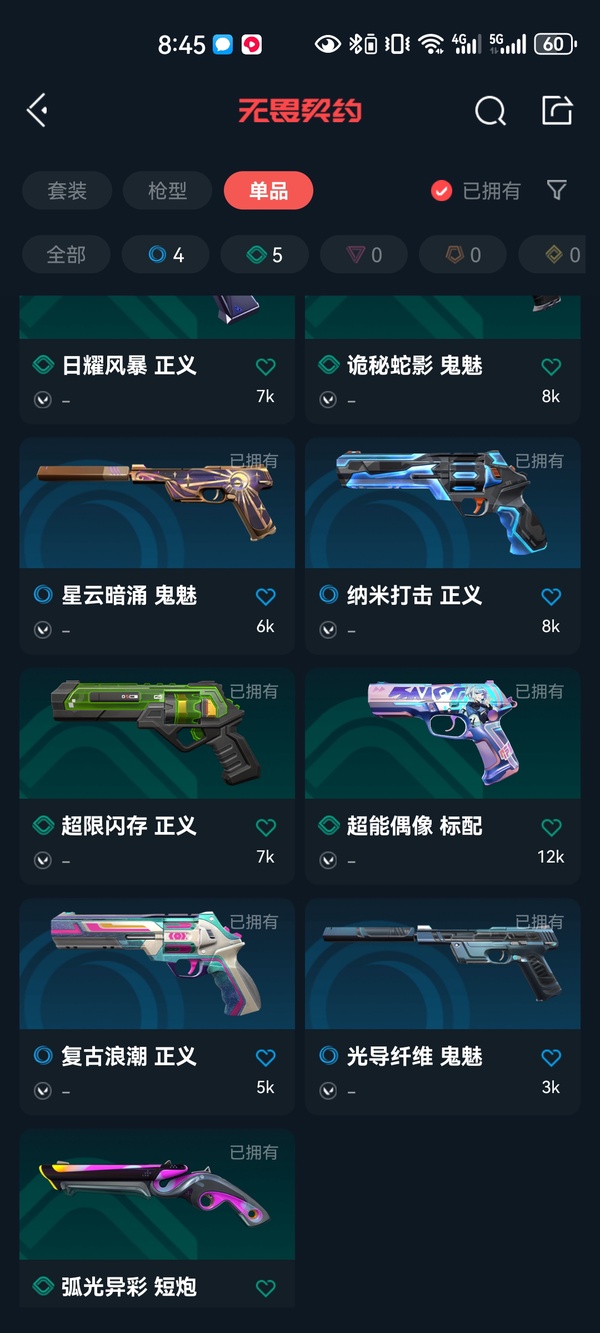This screenshot has width=600, height=1333.
Task: Uncheck the 已拥有 filter checkbox
Action: pos(442,191)
